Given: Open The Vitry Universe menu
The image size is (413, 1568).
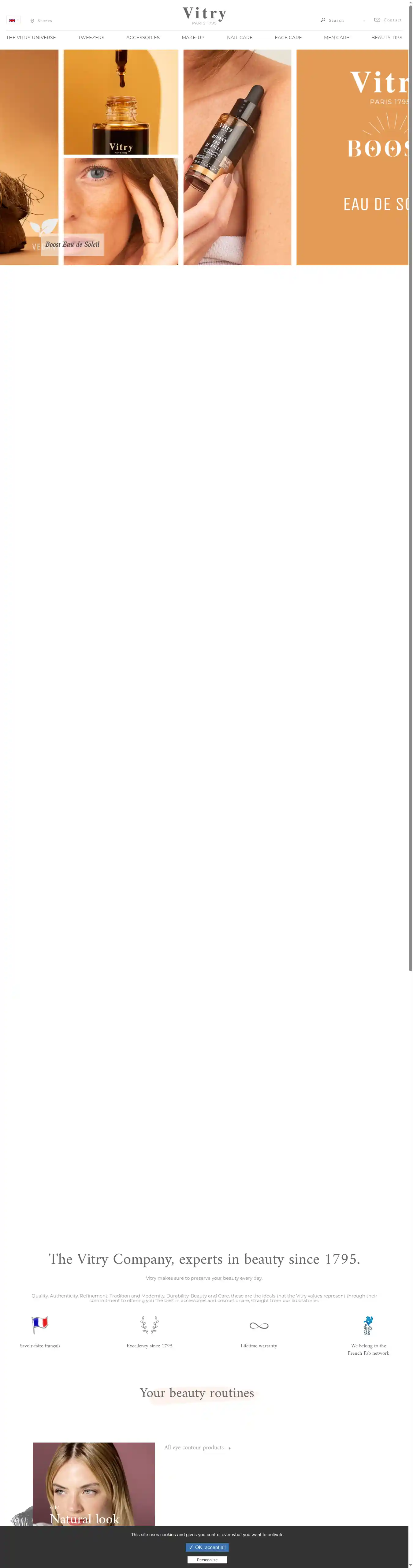Looking at the screenshot, I should click(x=31, y=38).
